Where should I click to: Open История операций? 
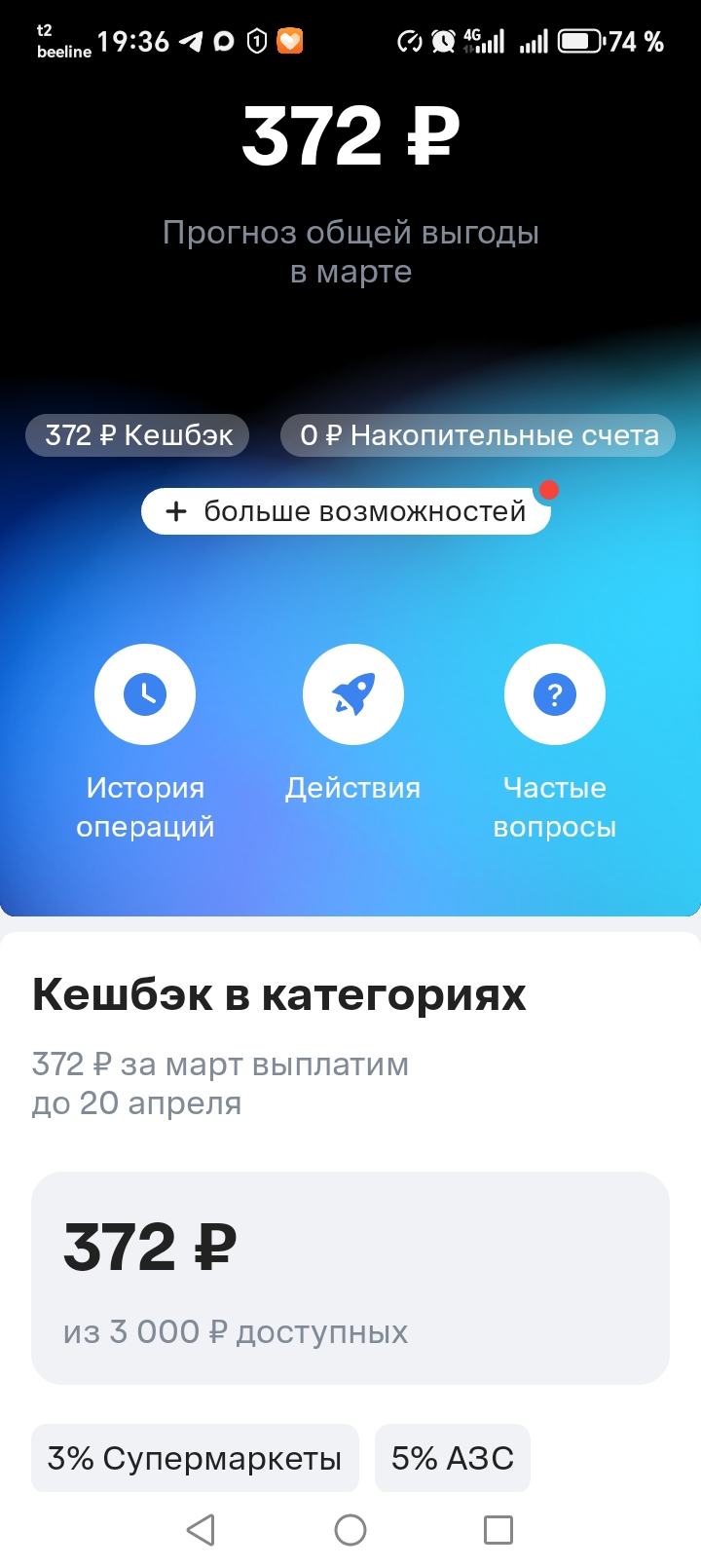coord(145,694)
